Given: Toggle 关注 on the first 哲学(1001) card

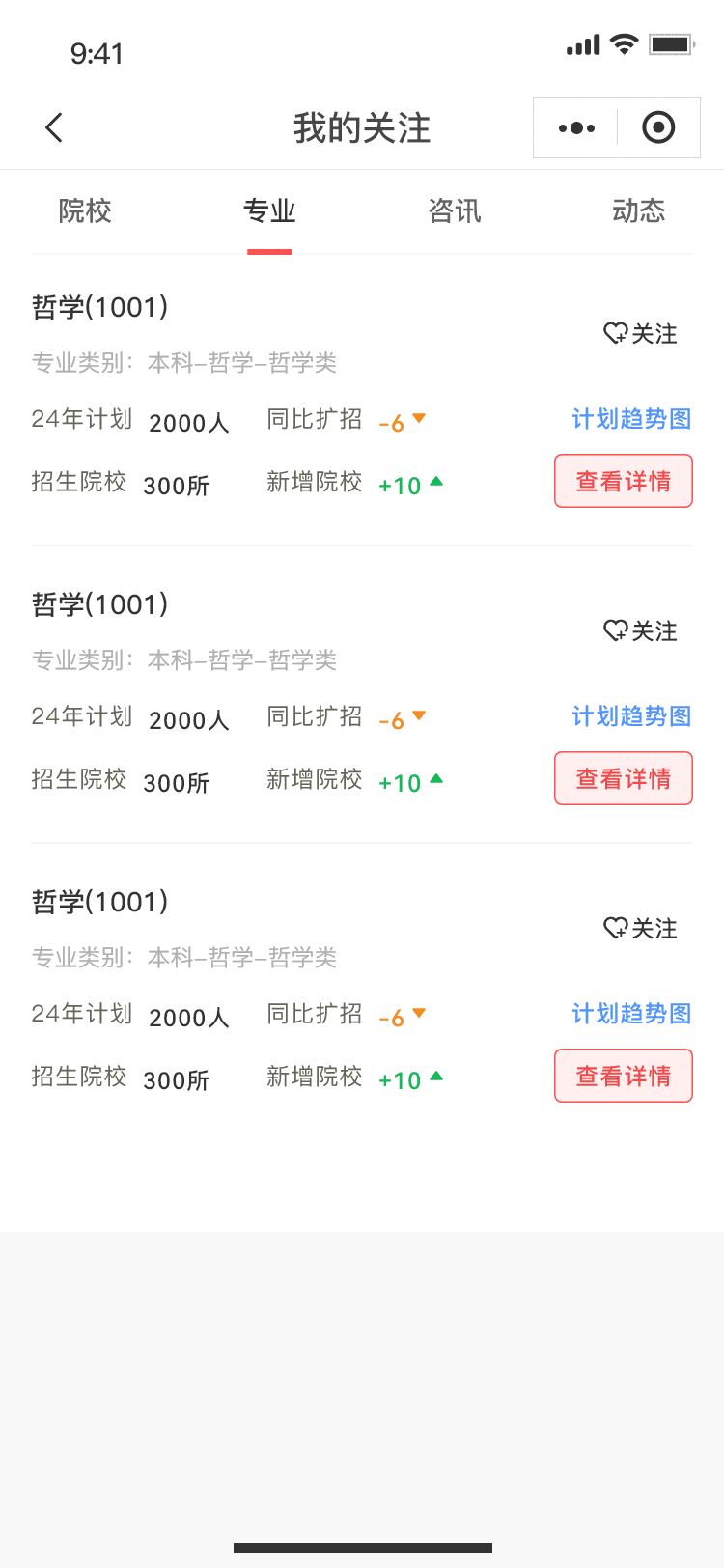Looking at the screenshot, I should (640, 334).
